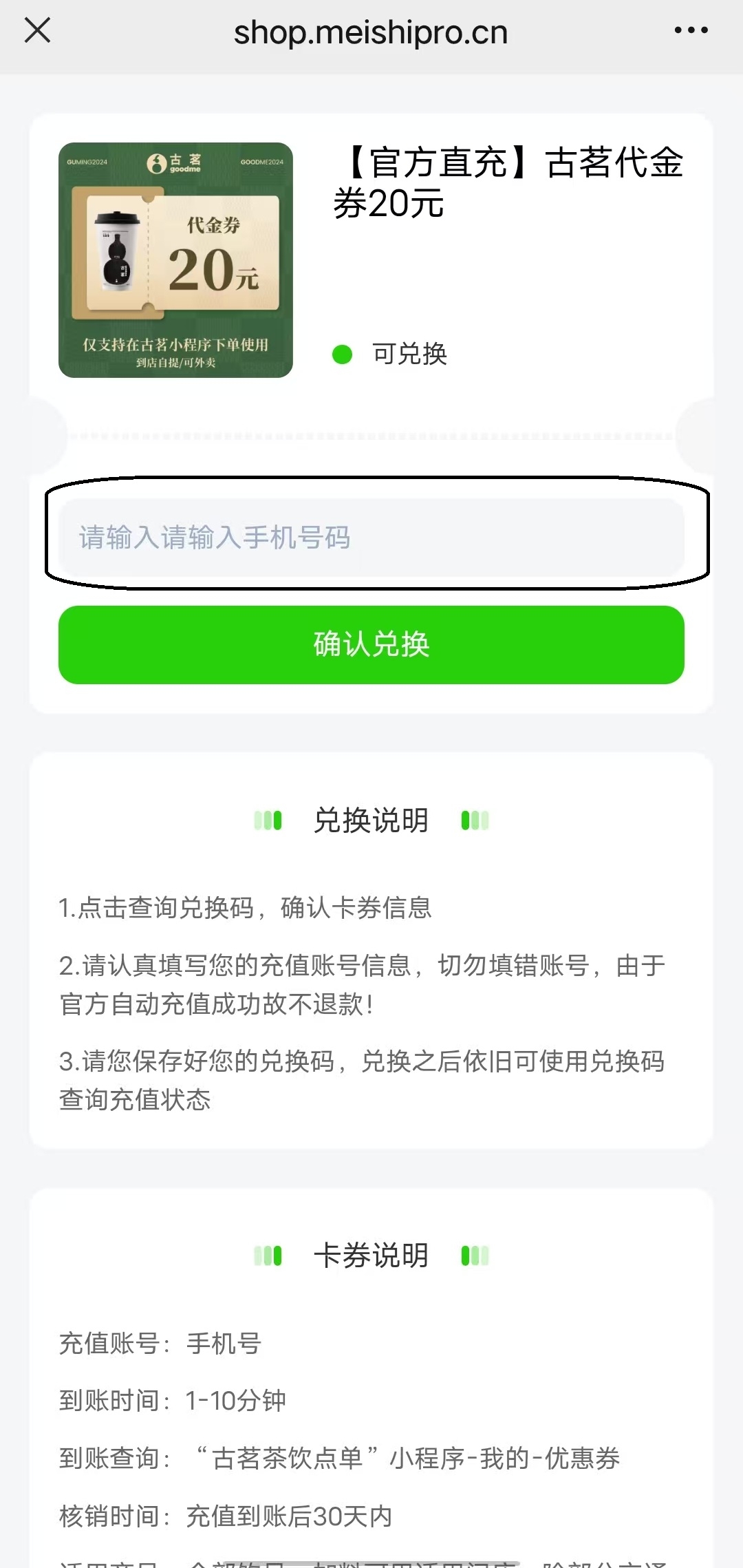Click the 兑换说明 section heading
The height and width of the screenshot is (1568, 743).
tap(374, 820)
